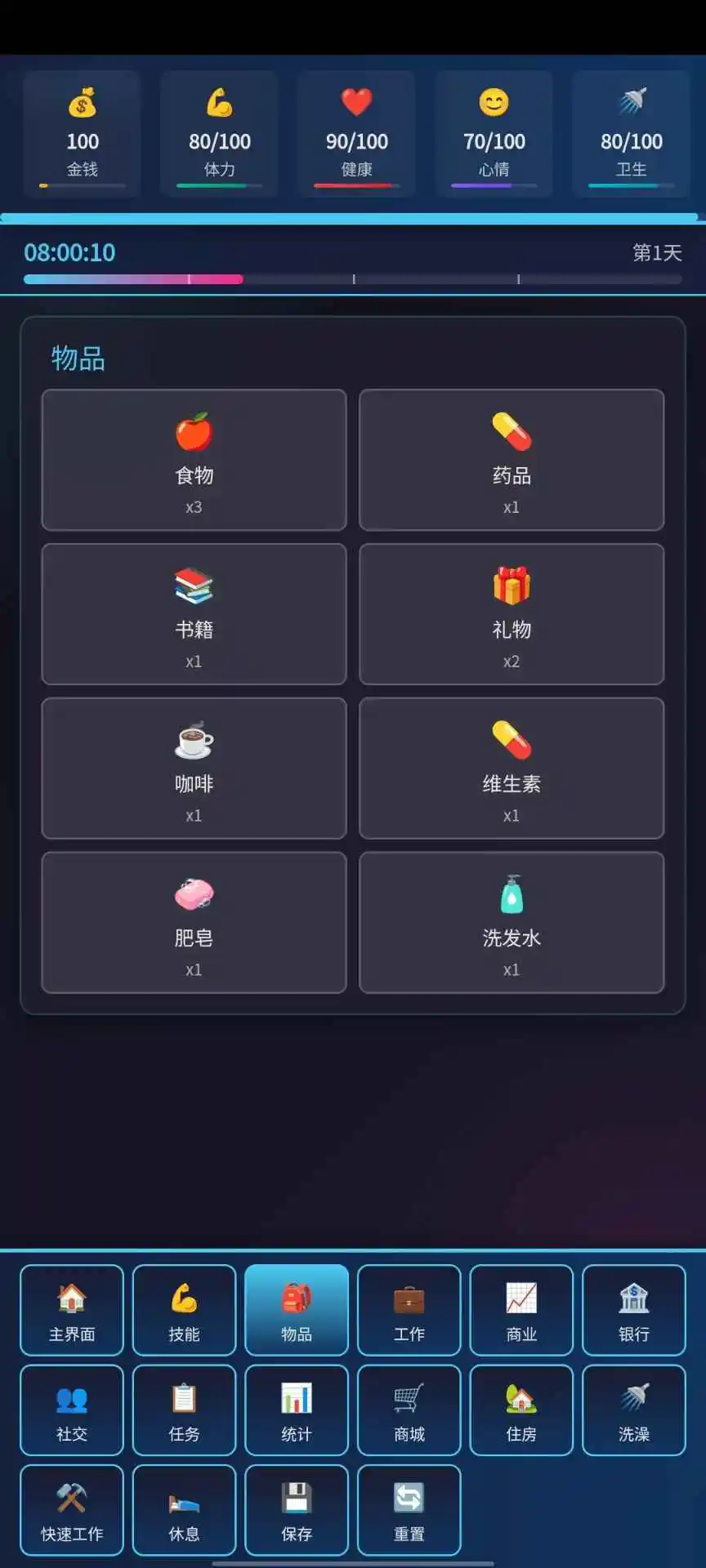The width and height of the screenshot is (706, 1568).
Task: Select the 洗澡 shower icon
Action: click(x=634, y=1410)
